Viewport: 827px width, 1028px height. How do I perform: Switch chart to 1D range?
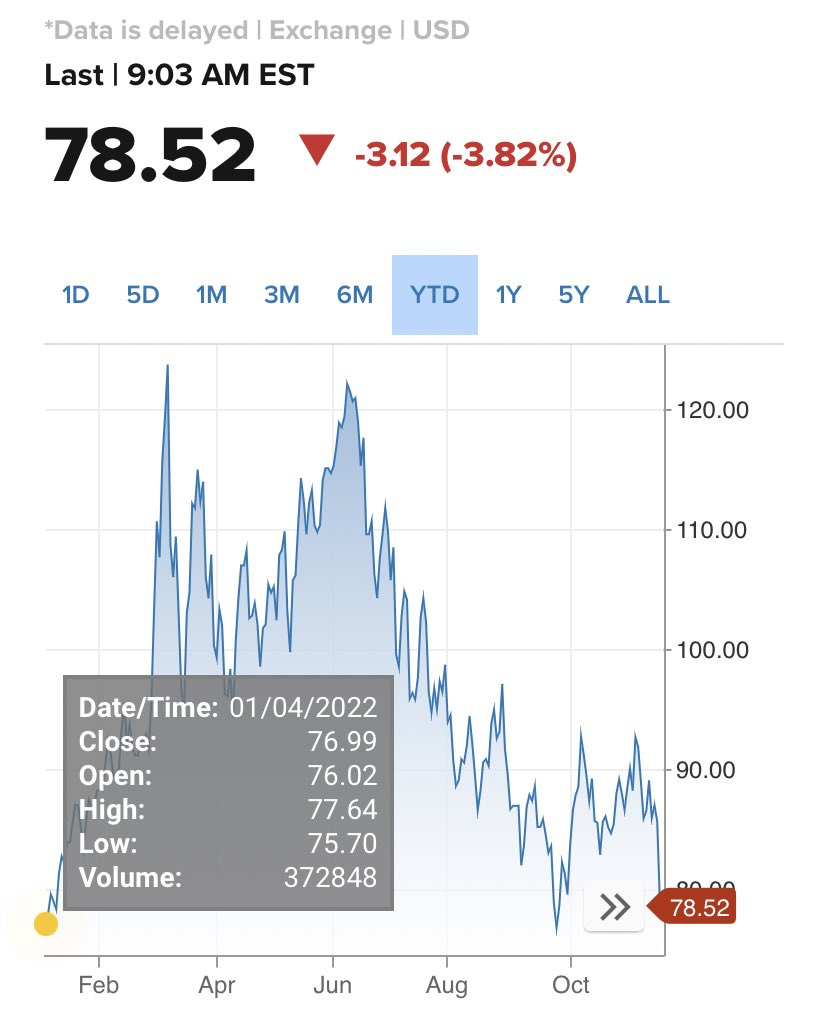pyautogui.click(x=76, y=295)
